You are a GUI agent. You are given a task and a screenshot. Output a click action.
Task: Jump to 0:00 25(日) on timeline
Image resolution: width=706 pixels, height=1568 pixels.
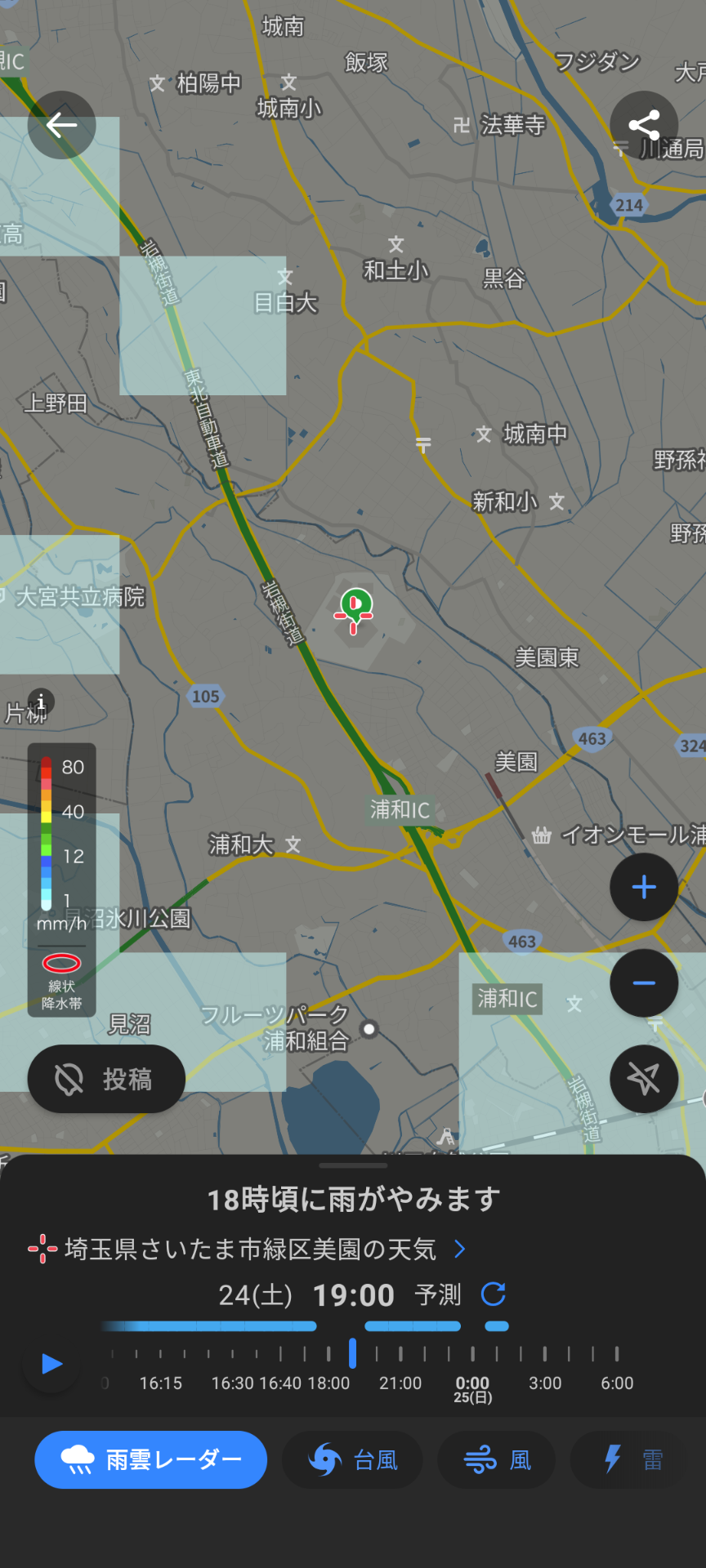tap(472, 1356)
